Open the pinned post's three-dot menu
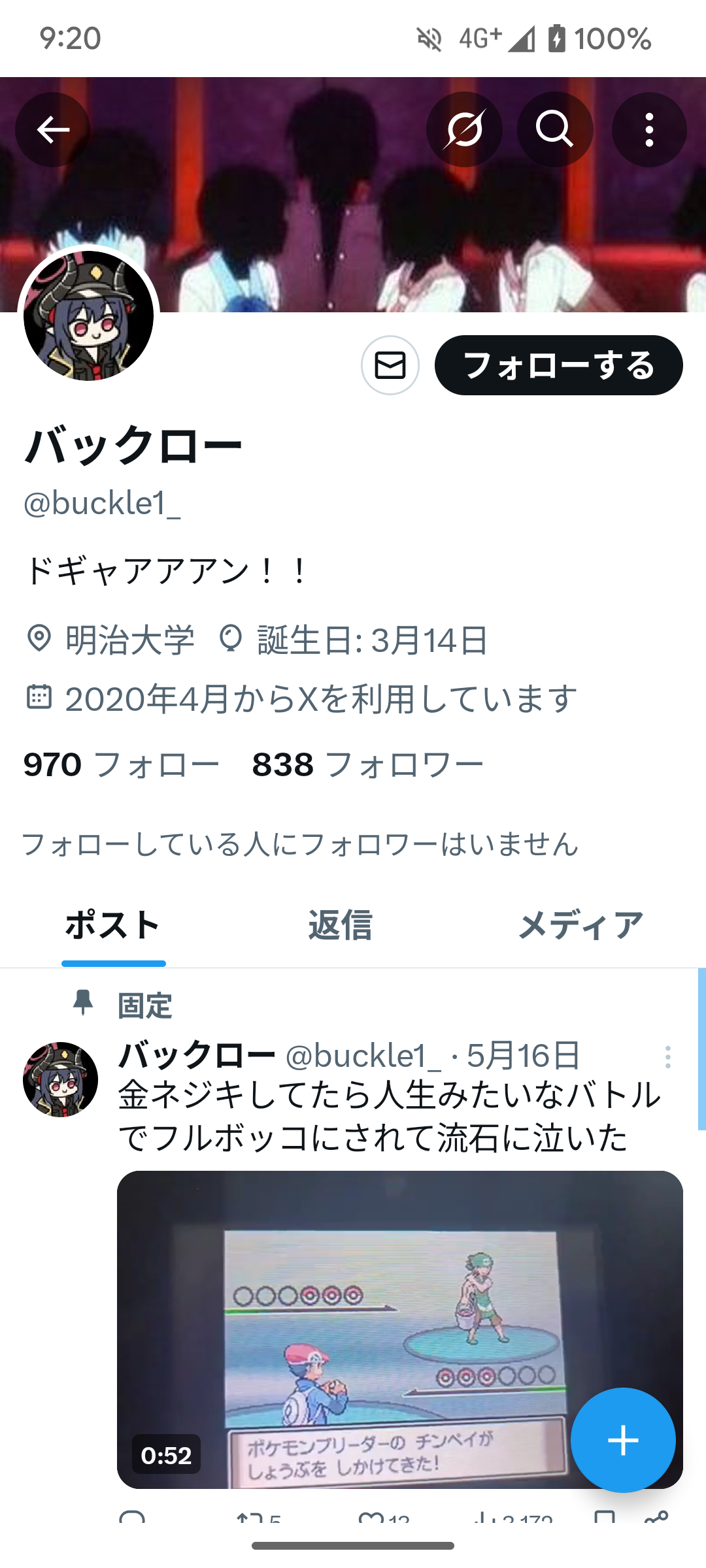706x1568 pixels. click(x=667, y=1057)
